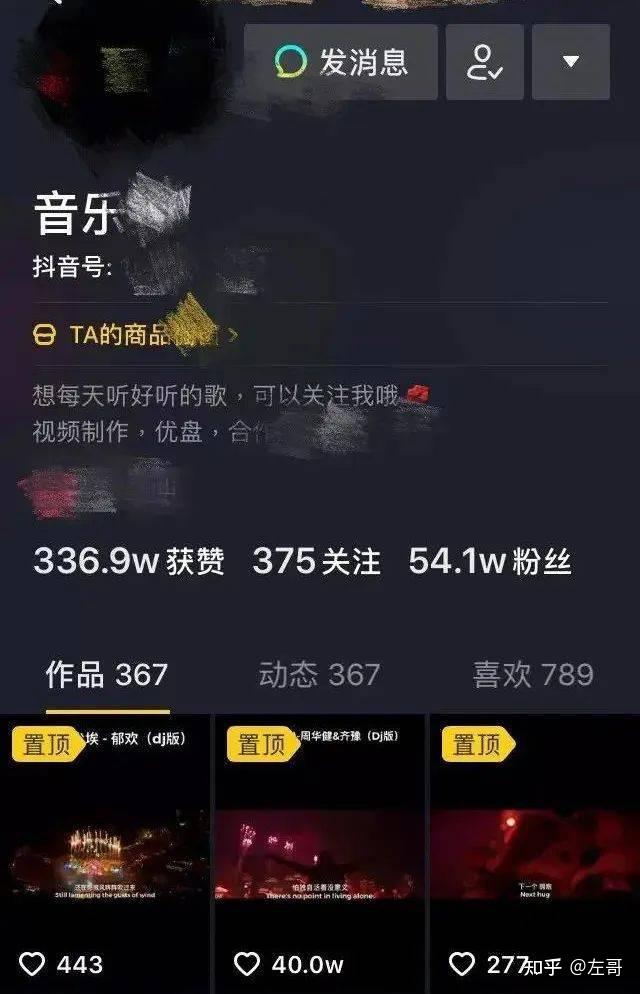Switch to the 动态 367 tab
This screenshot has width=640, height=994.
(x=319, y=674)
